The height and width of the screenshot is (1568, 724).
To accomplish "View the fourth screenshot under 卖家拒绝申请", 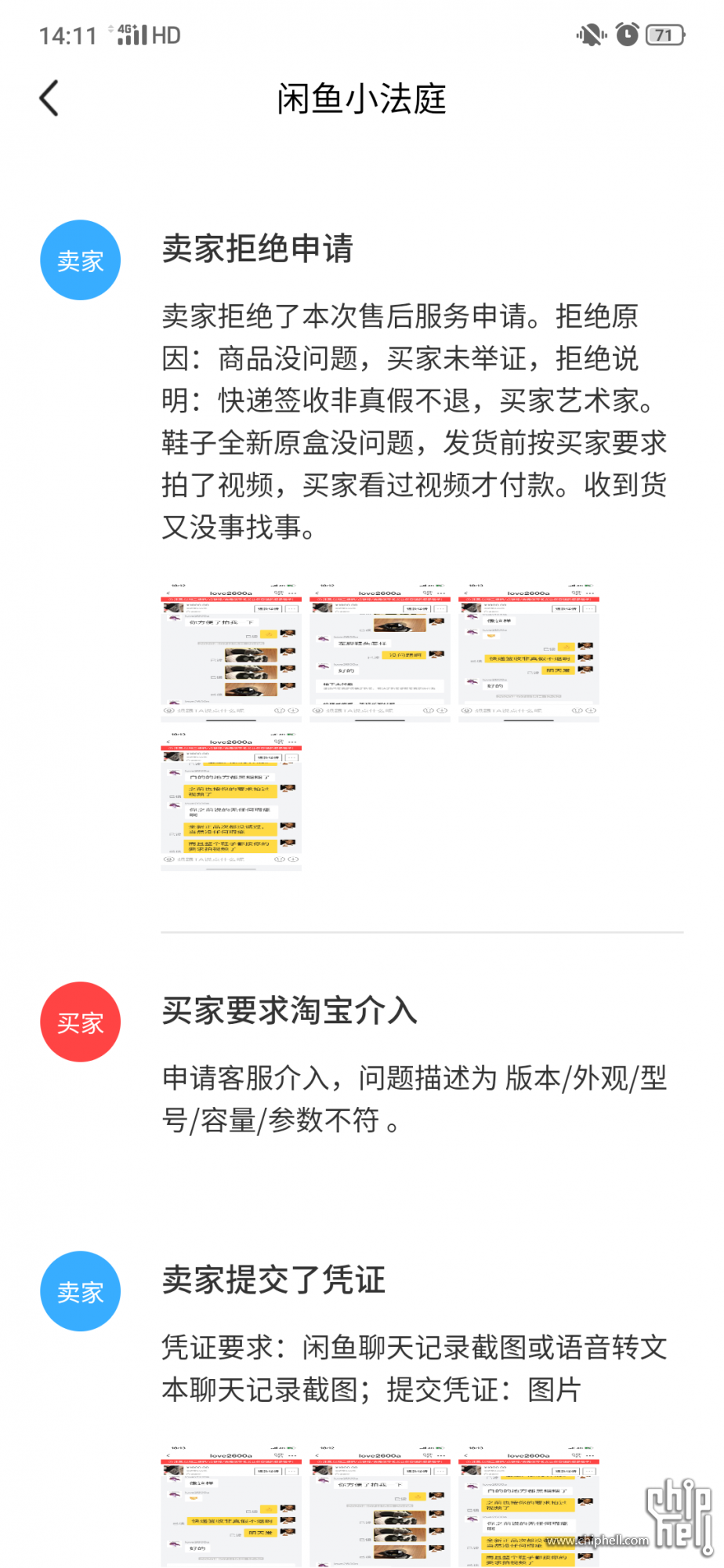I will (x=231, y=800).
